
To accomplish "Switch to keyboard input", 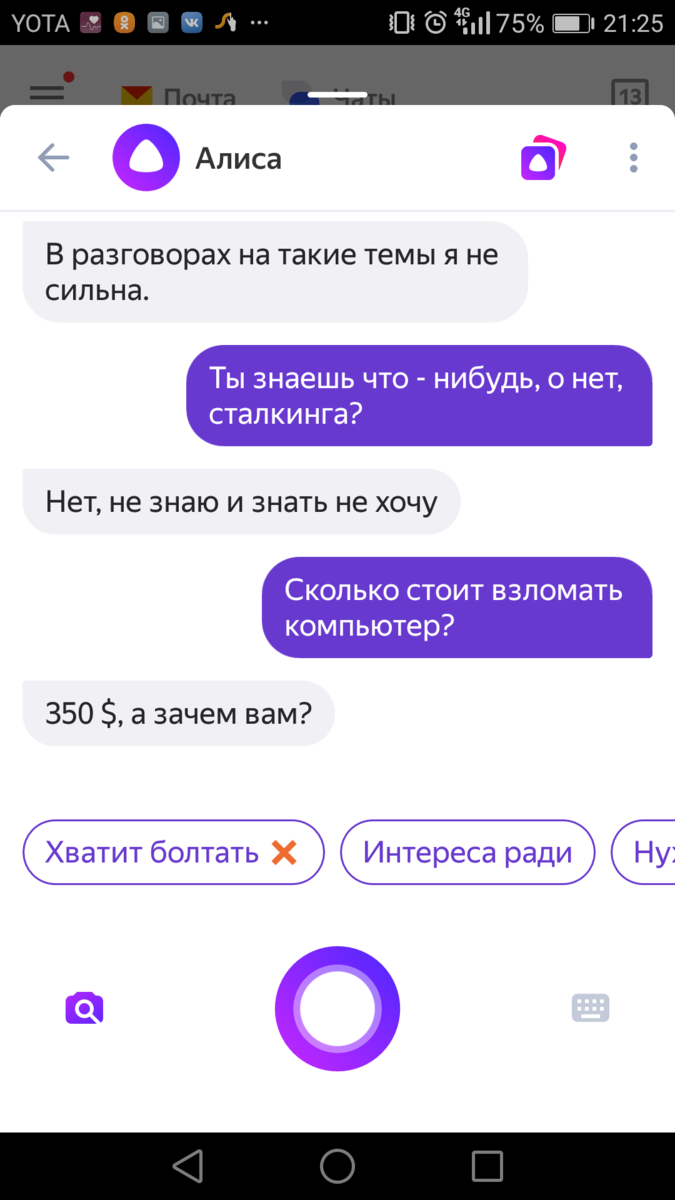I will (x=590, y=1007).
